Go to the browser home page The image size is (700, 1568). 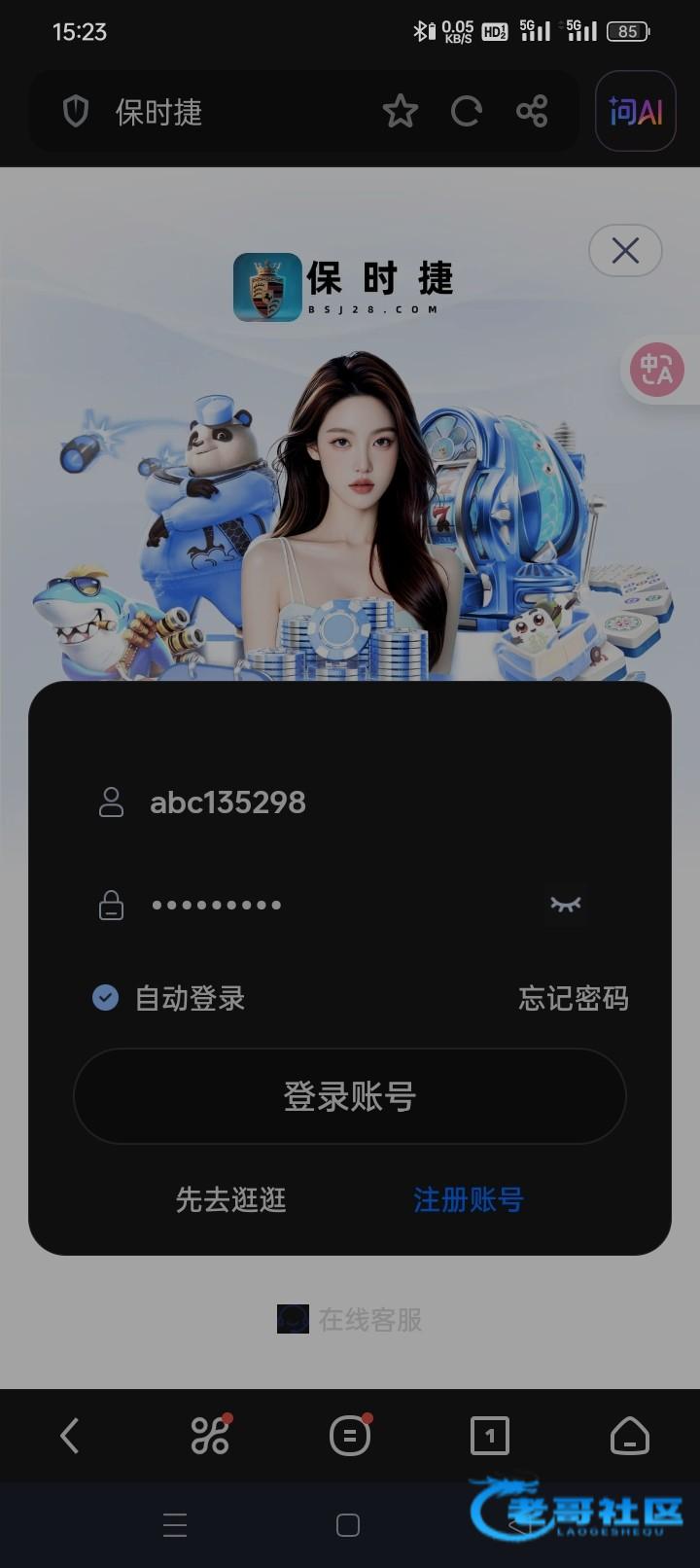[x=629, y=1436]
